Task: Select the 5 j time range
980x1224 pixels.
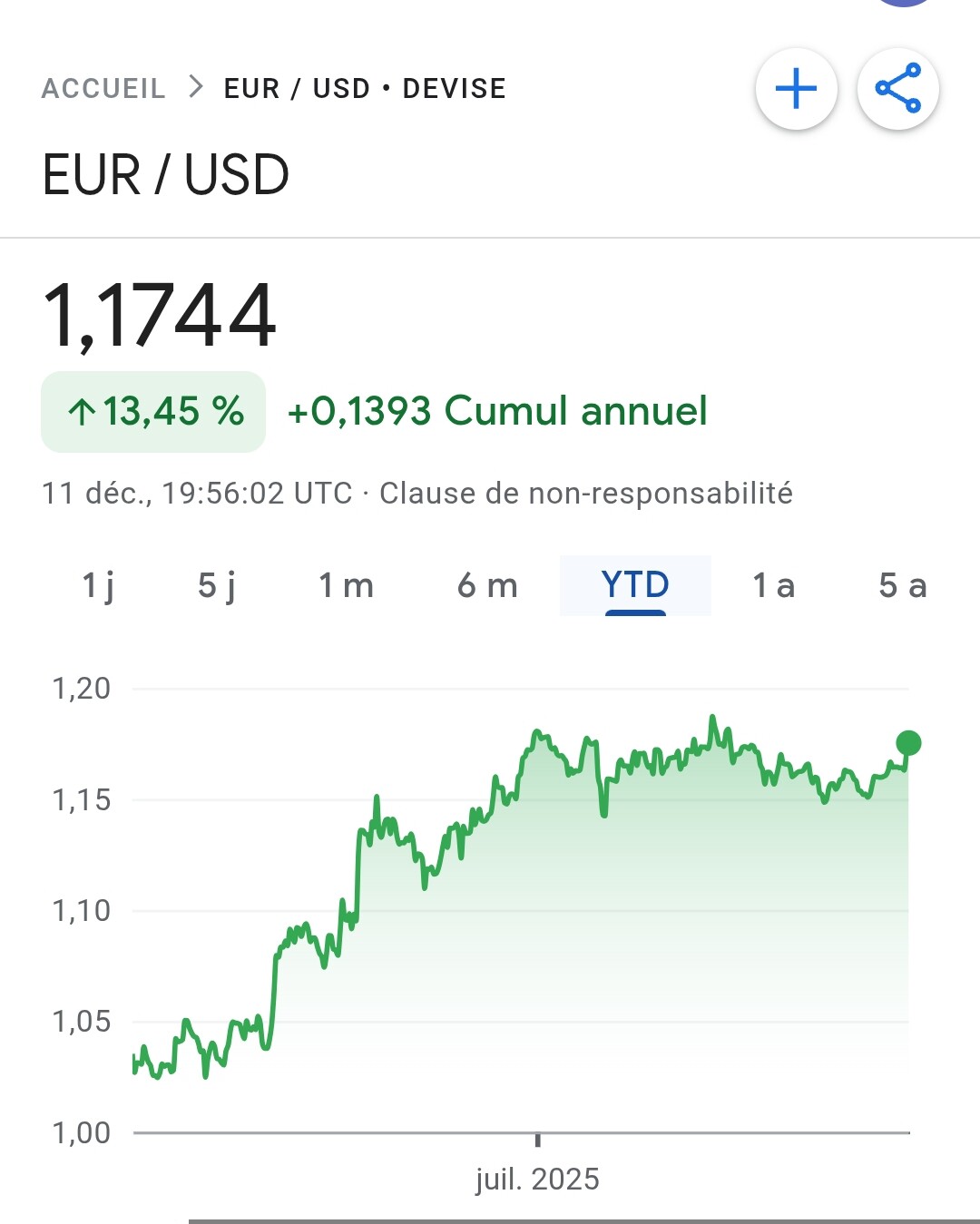Action: tap(218, 585)
